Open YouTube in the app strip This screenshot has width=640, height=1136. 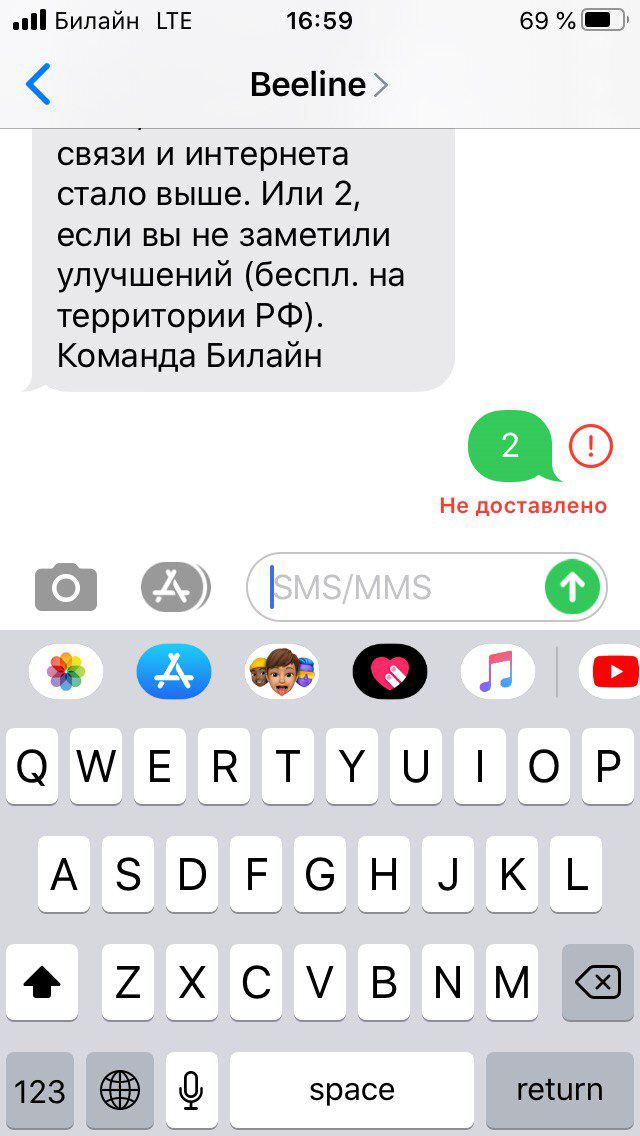[612, 671]
